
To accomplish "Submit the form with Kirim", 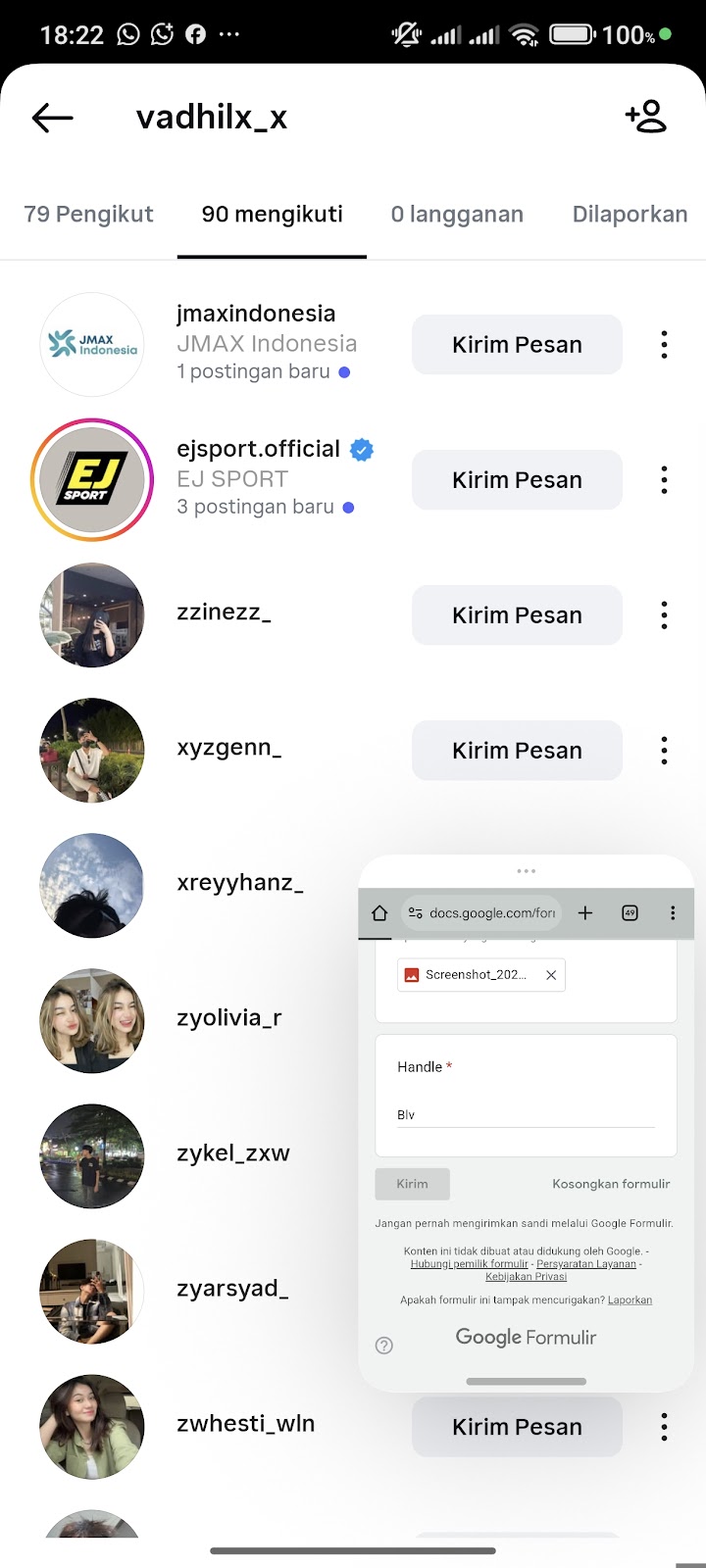I will coord(412,1184).
